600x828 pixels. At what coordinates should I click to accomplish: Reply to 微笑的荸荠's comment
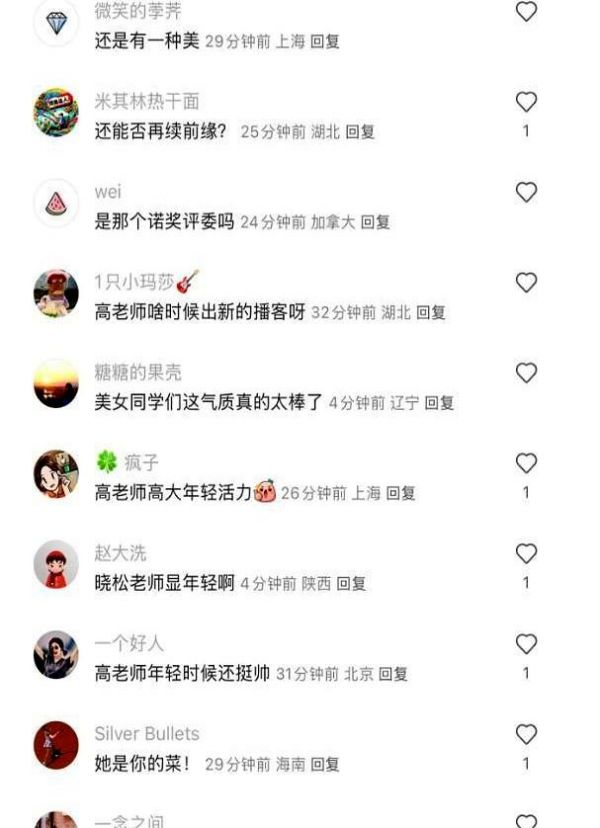click(x=325, y=42)
